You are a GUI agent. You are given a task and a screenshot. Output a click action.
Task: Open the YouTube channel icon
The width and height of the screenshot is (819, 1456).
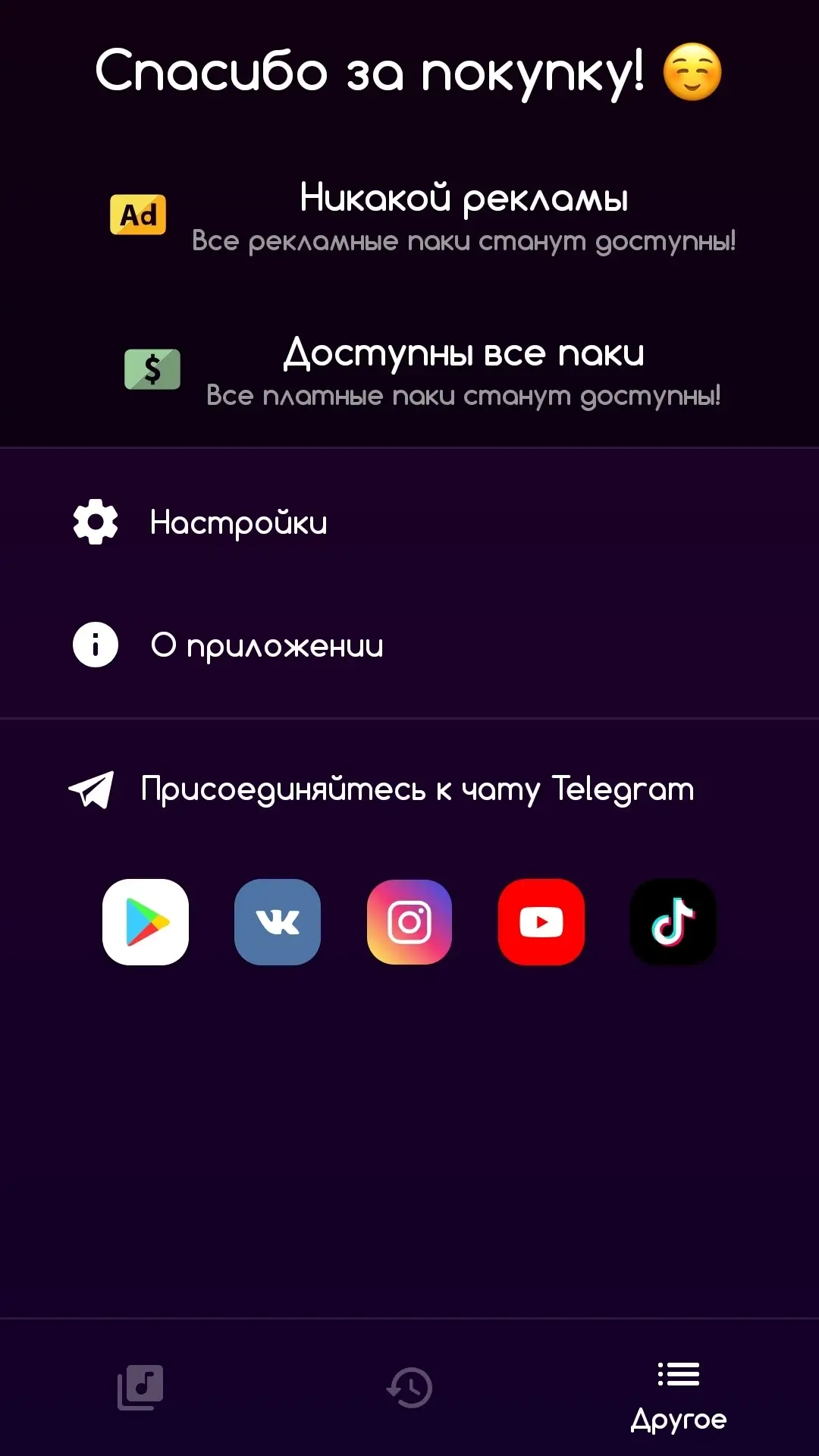click(x=541, y=922)
